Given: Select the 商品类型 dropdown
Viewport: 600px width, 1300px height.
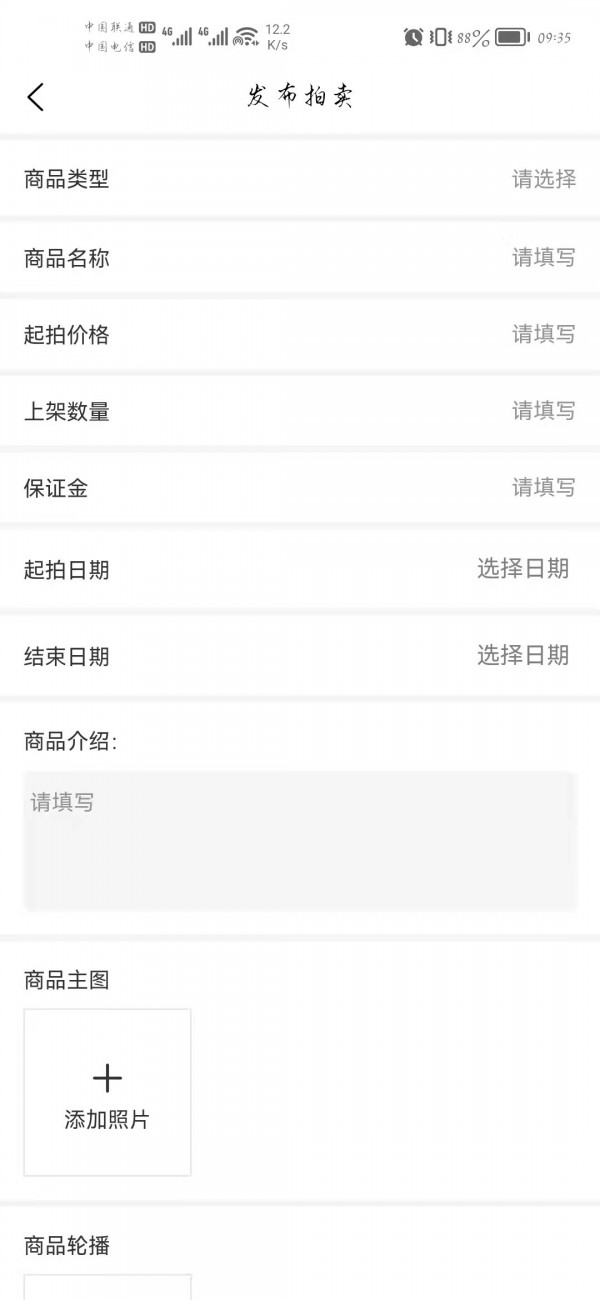Looking at the screenshot, I should pyautogui.click(x=543, y=180).
